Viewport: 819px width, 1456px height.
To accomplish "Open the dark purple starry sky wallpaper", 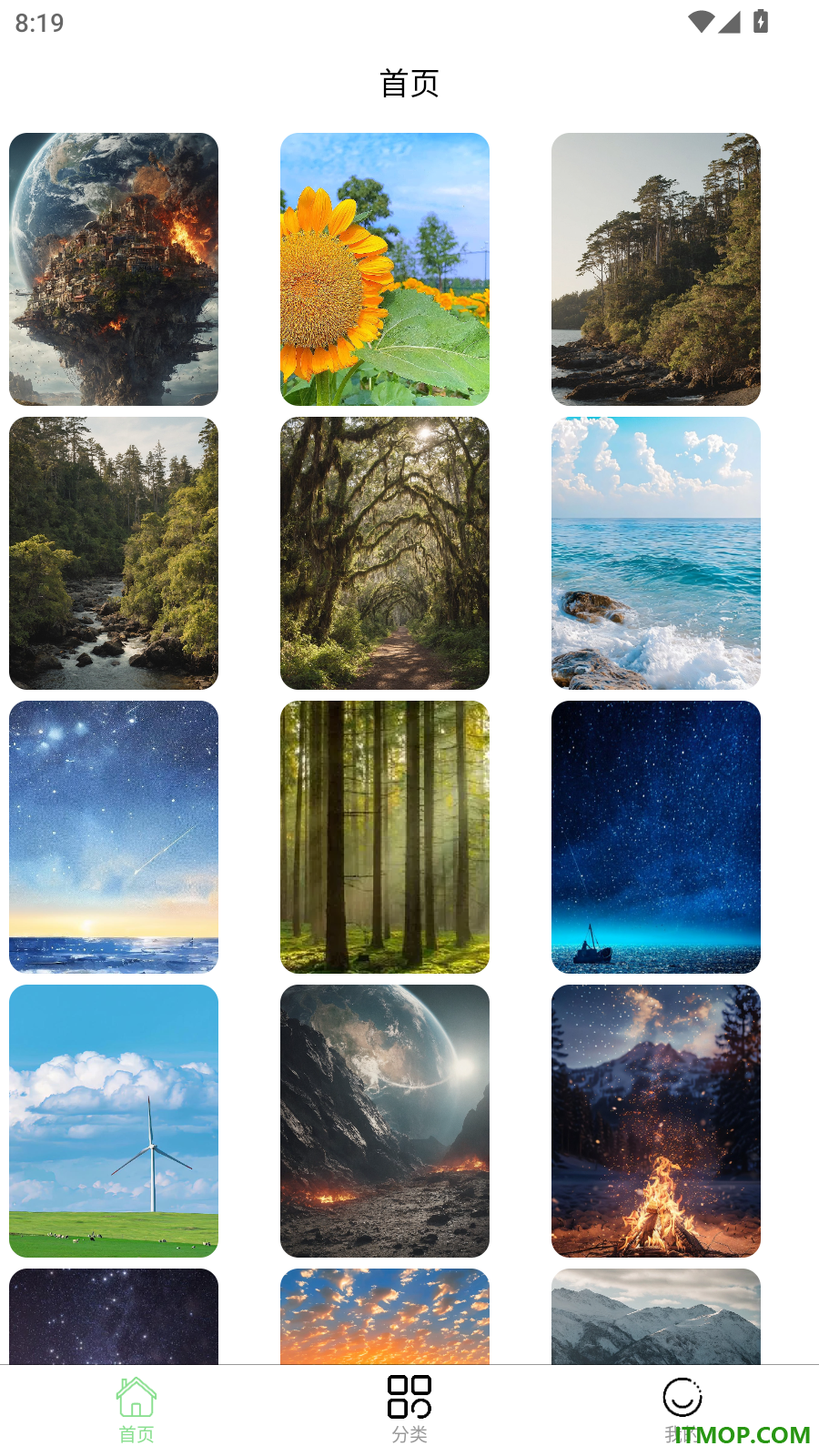I will [x=114, y=1316].
